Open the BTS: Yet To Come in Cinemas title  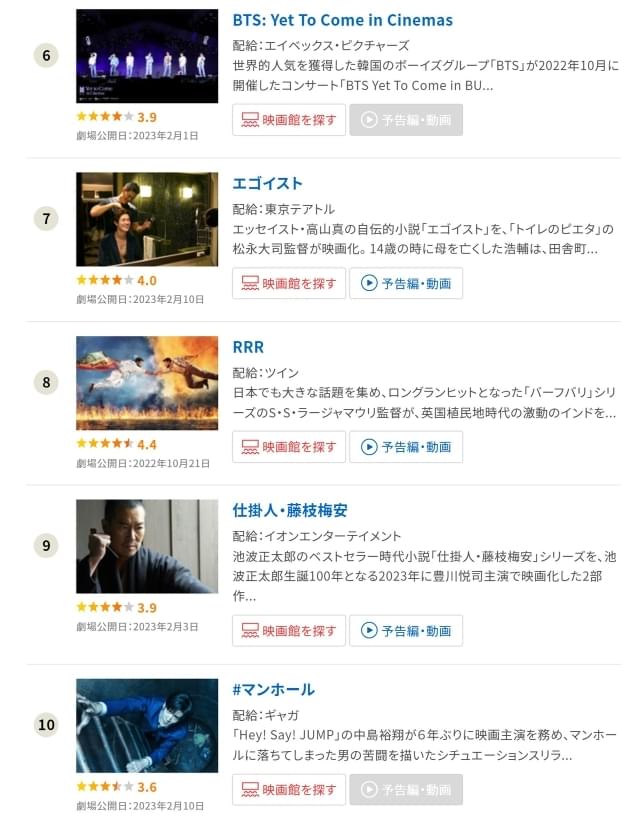[342, 20]
